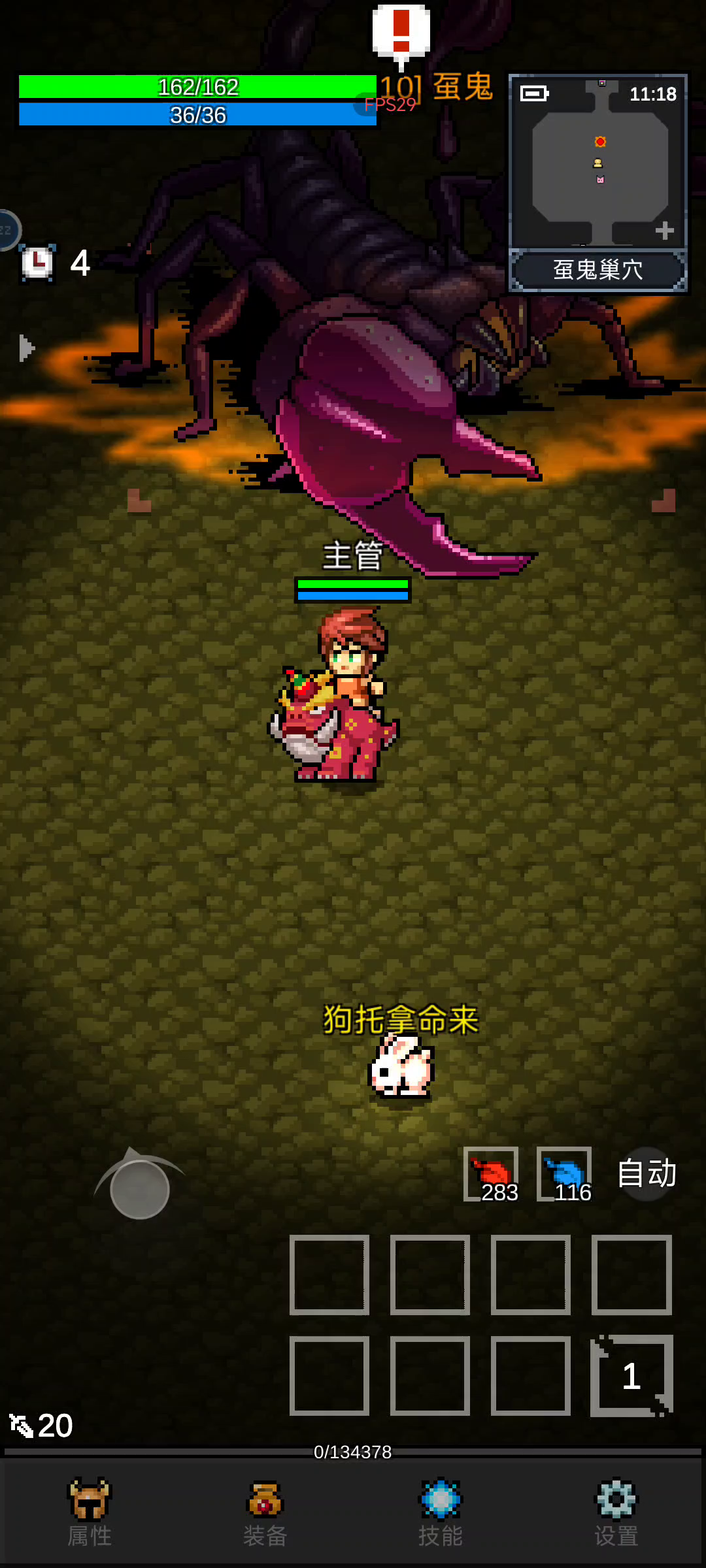Use the red health potion (283)
706x1568 pixels.
click(x=491, y=1174)
